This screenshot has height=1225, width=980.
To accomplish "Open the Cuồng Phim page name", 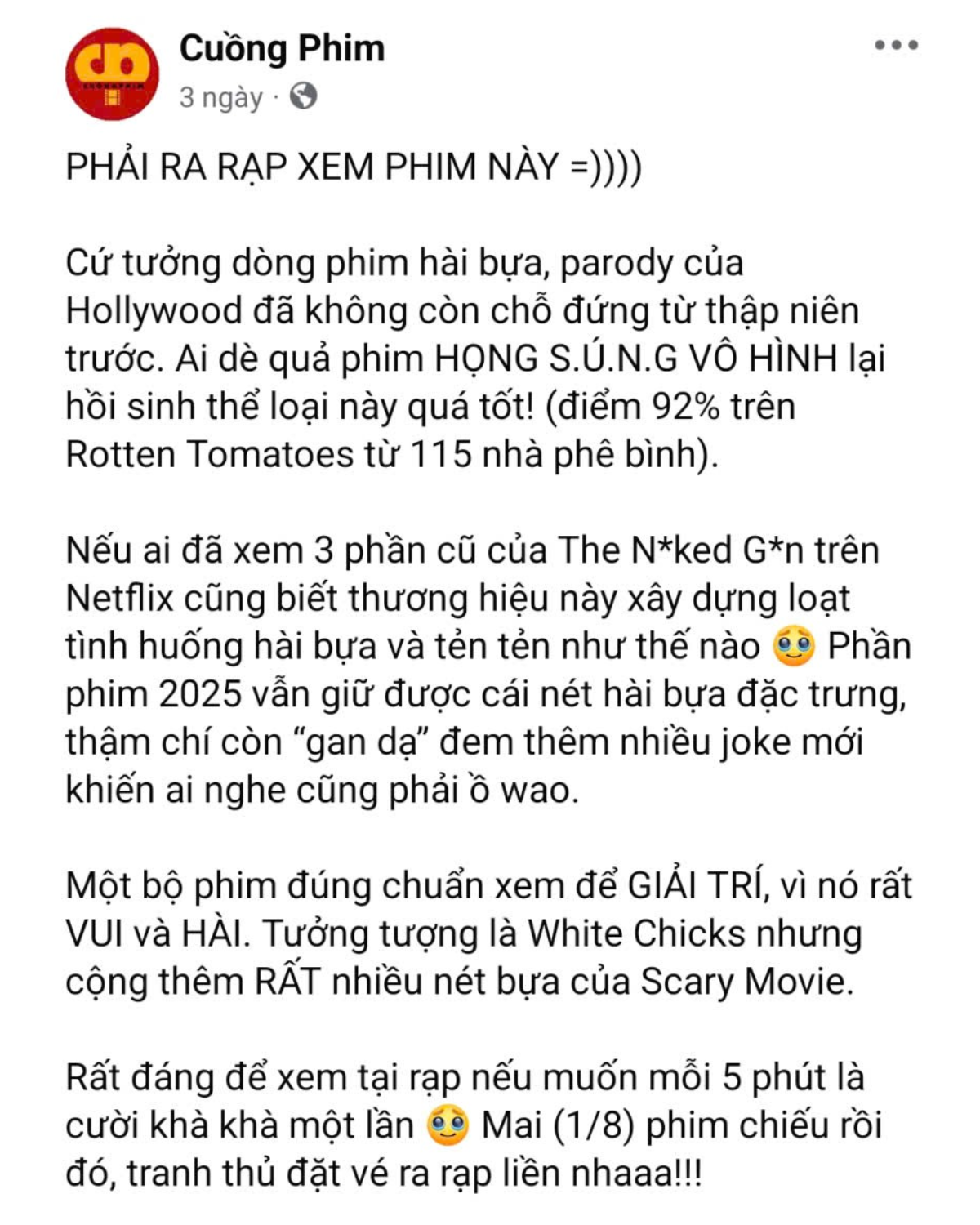I will coord(282,49).
